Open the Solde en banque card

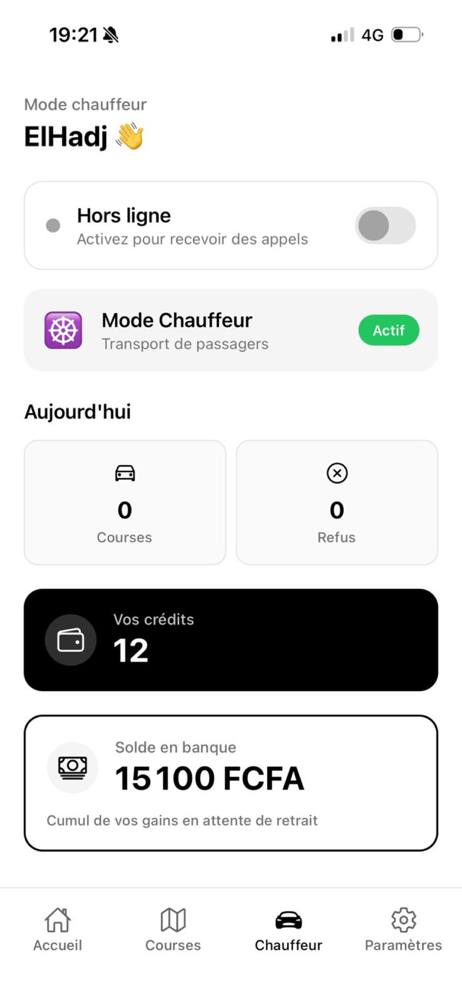[231, 783]
